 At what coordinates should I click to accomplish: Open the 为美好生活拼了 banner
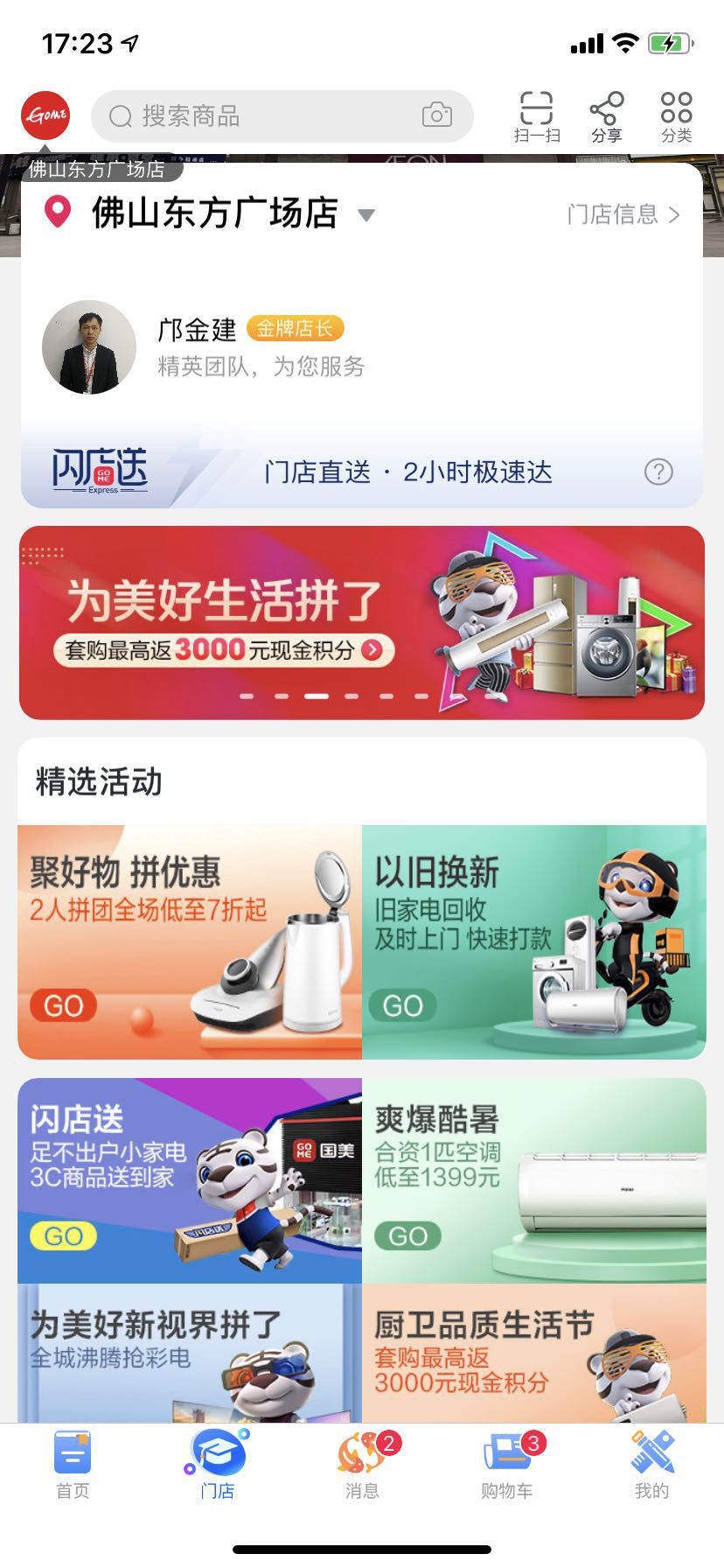[362, 622]
